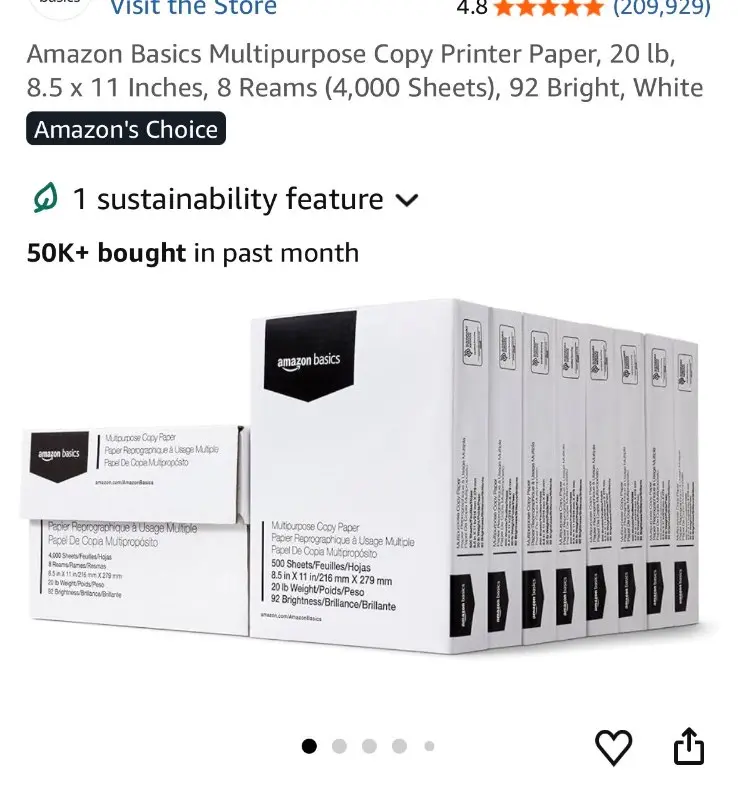
Task: Add item to wish list heart
Action: (613, 747)
